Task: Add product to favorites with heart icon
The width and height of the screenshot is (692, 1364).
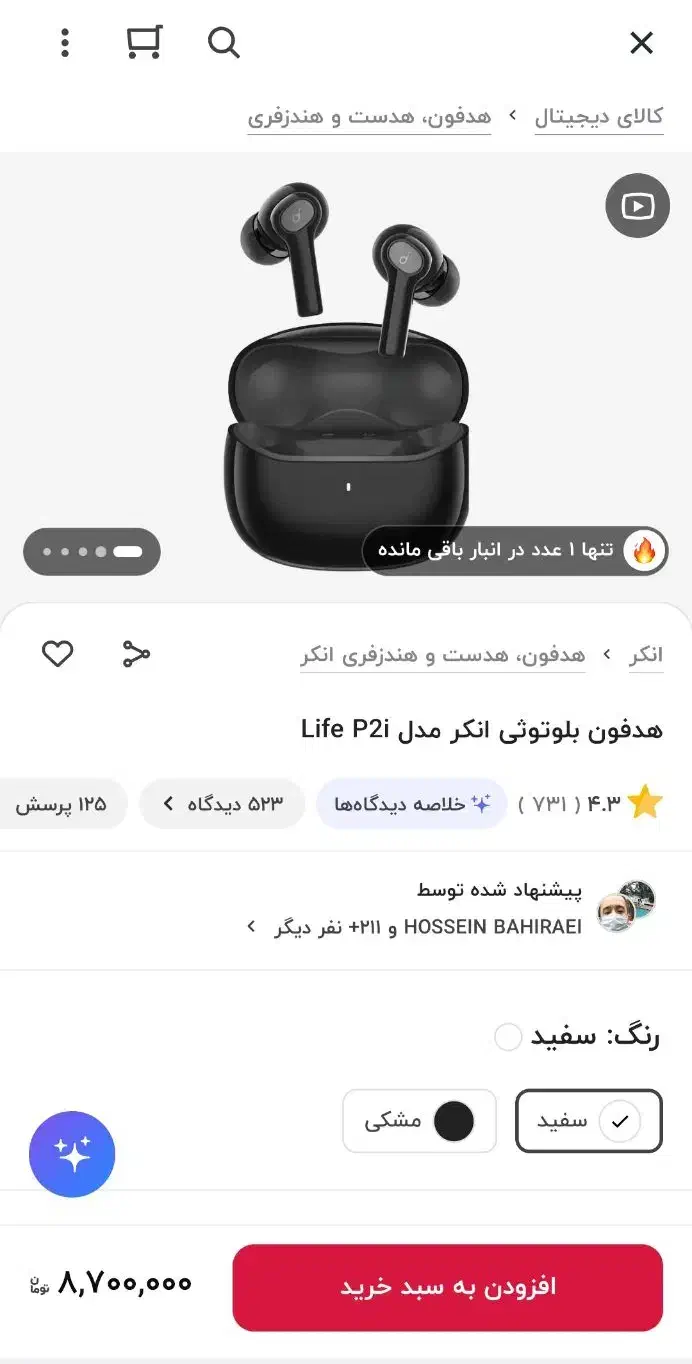Action: [x=57, y=654]
